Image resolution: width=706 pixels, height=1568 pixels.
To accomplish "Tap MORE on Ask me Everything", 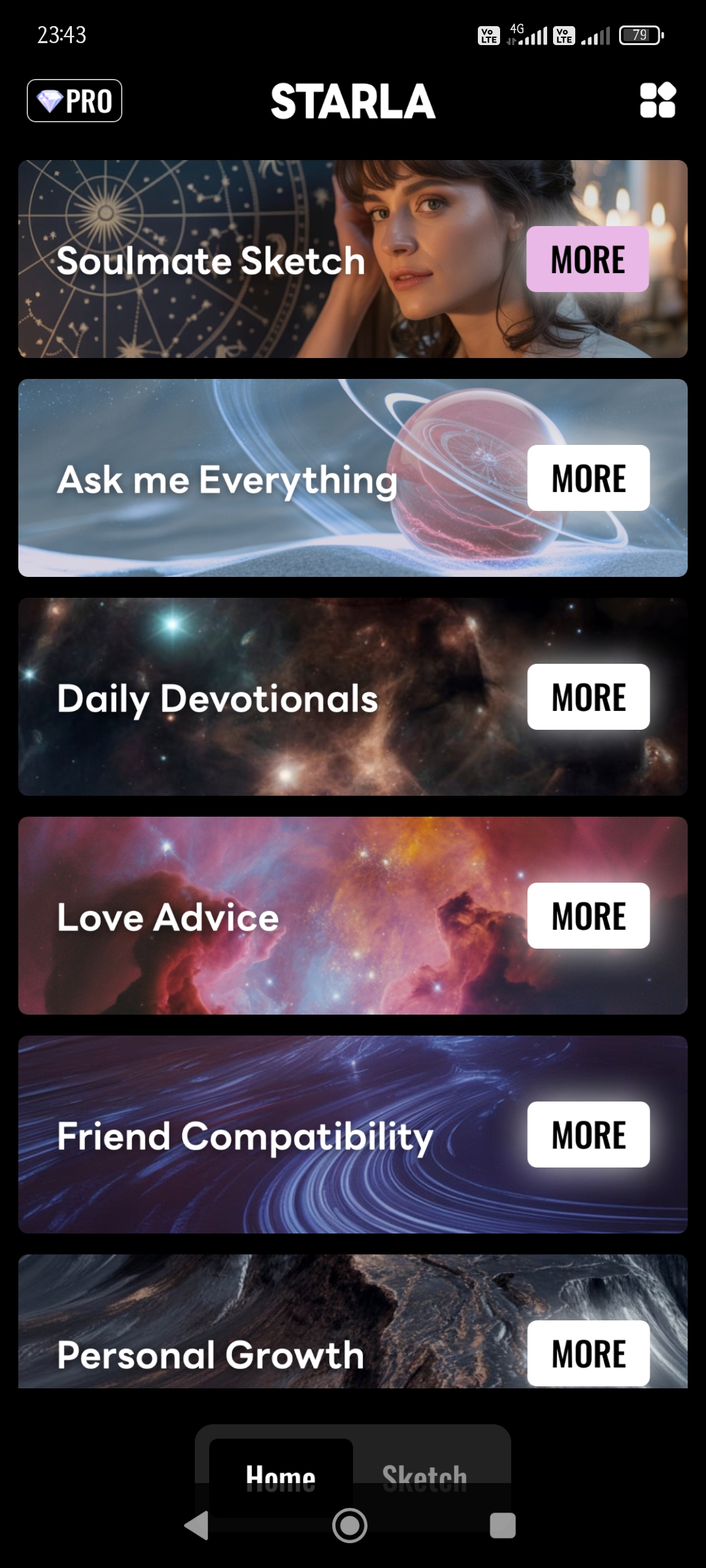I will pos(588,478).
